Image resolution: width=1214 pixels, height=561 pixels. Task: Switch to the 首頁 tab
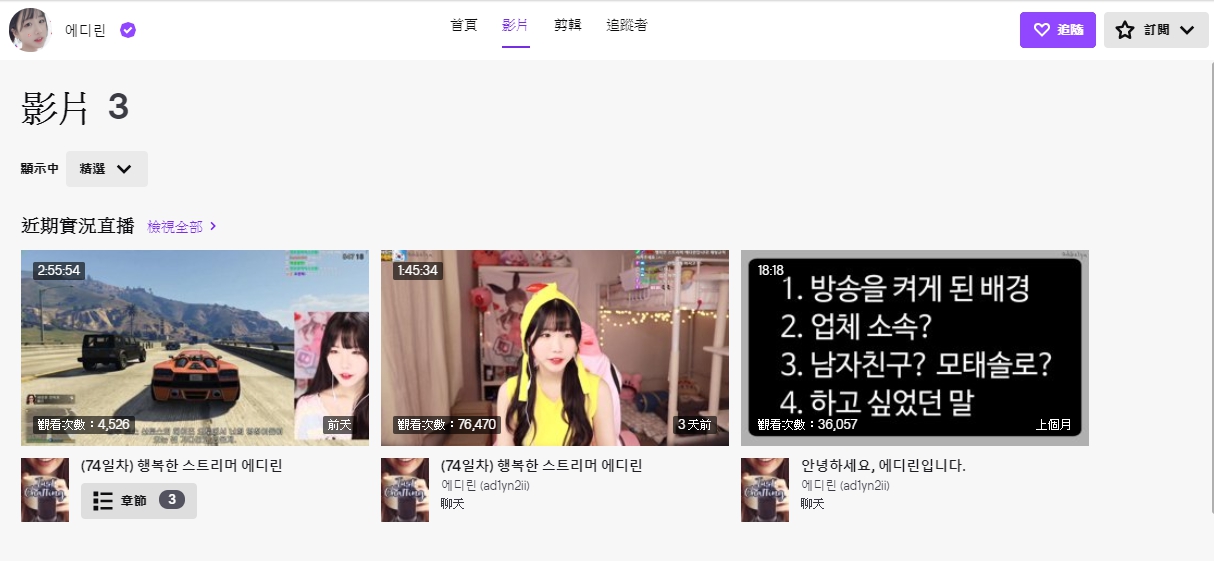point(463,25)
